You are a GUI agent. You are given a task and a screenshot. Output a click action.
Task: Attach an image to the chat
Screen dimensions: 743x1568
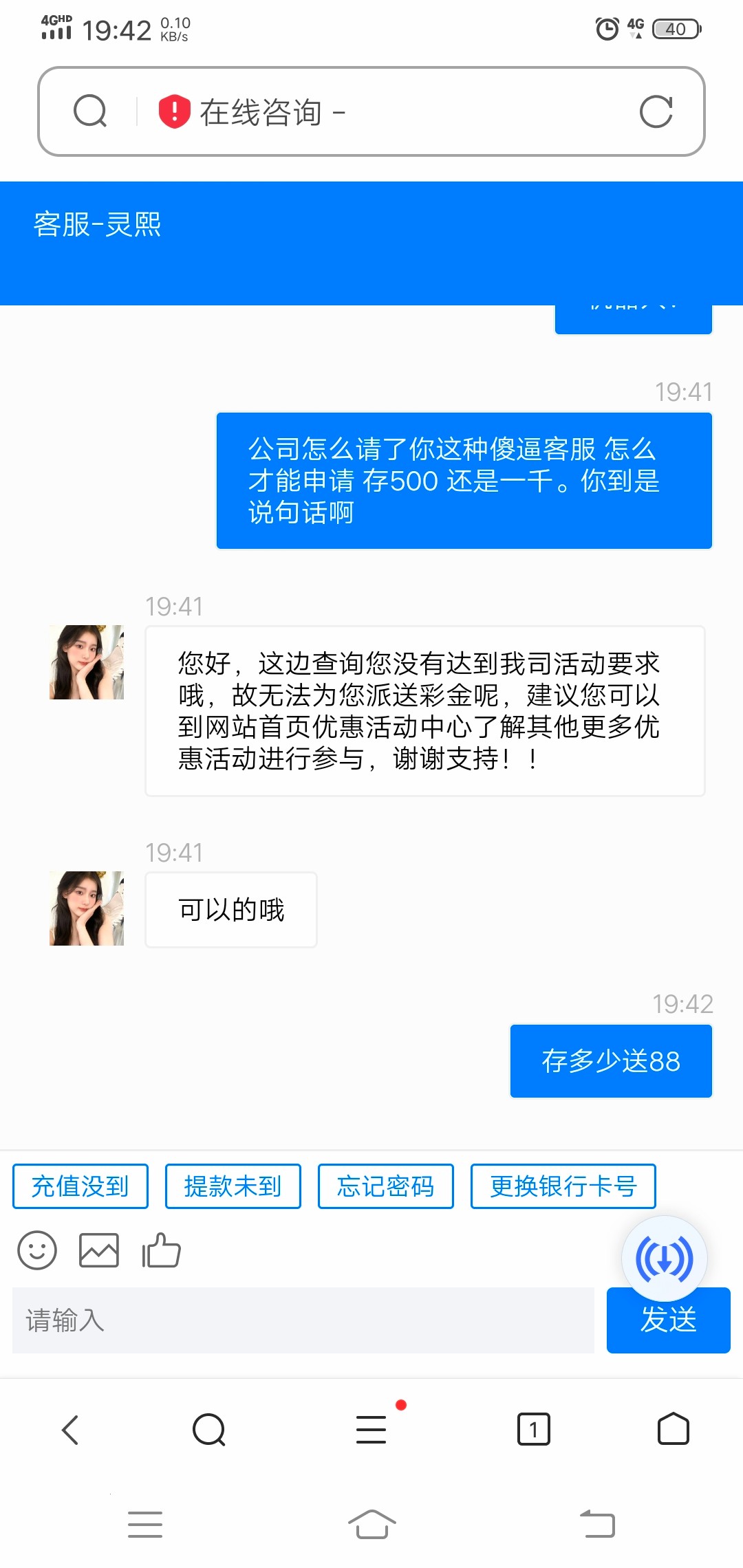click(99, 1250)
